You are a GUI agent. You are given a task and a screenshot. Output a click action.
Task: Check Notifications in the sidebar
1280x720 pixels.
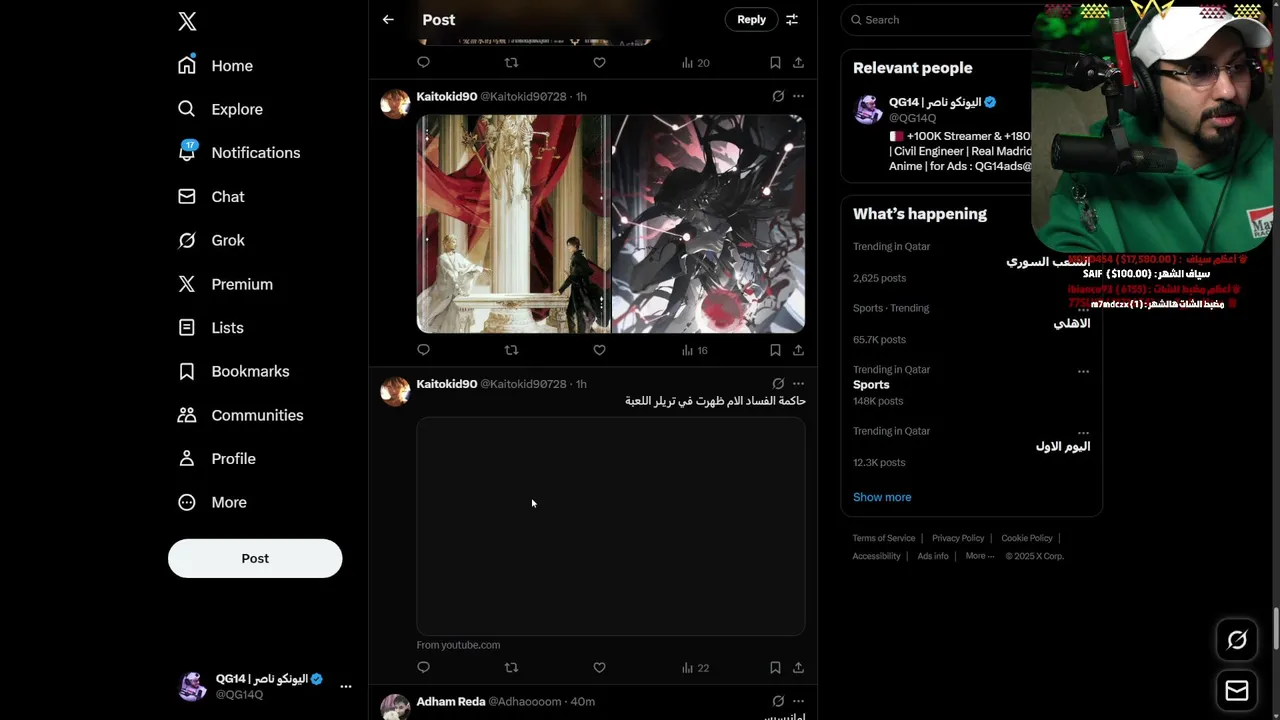pyautogui.click(x=255, y=153)
